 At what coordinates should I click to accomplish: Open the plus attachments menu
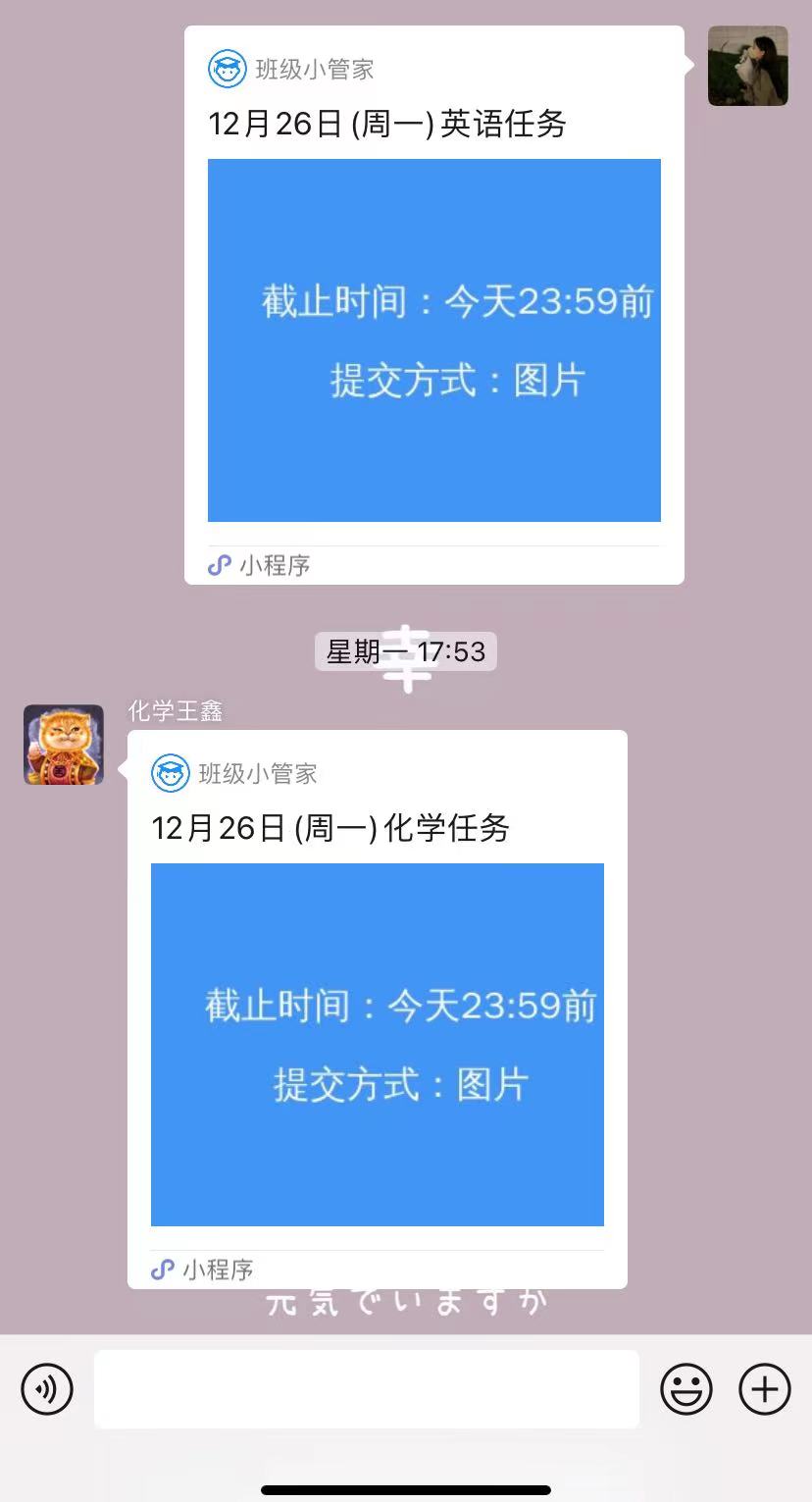coord(765,1389)
